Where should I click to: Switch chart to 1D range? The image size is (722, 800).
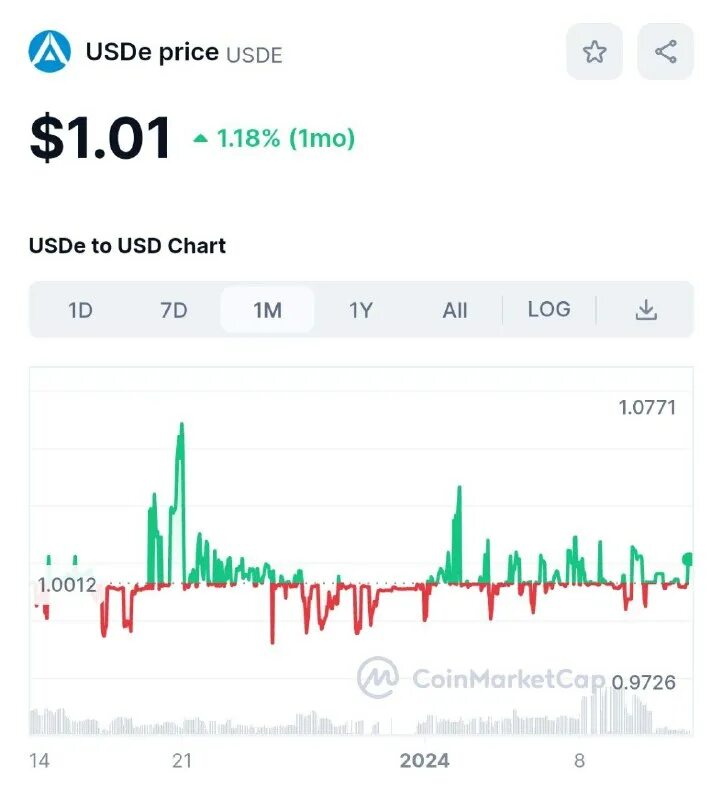pyautogui.click(x=80, y=310)
